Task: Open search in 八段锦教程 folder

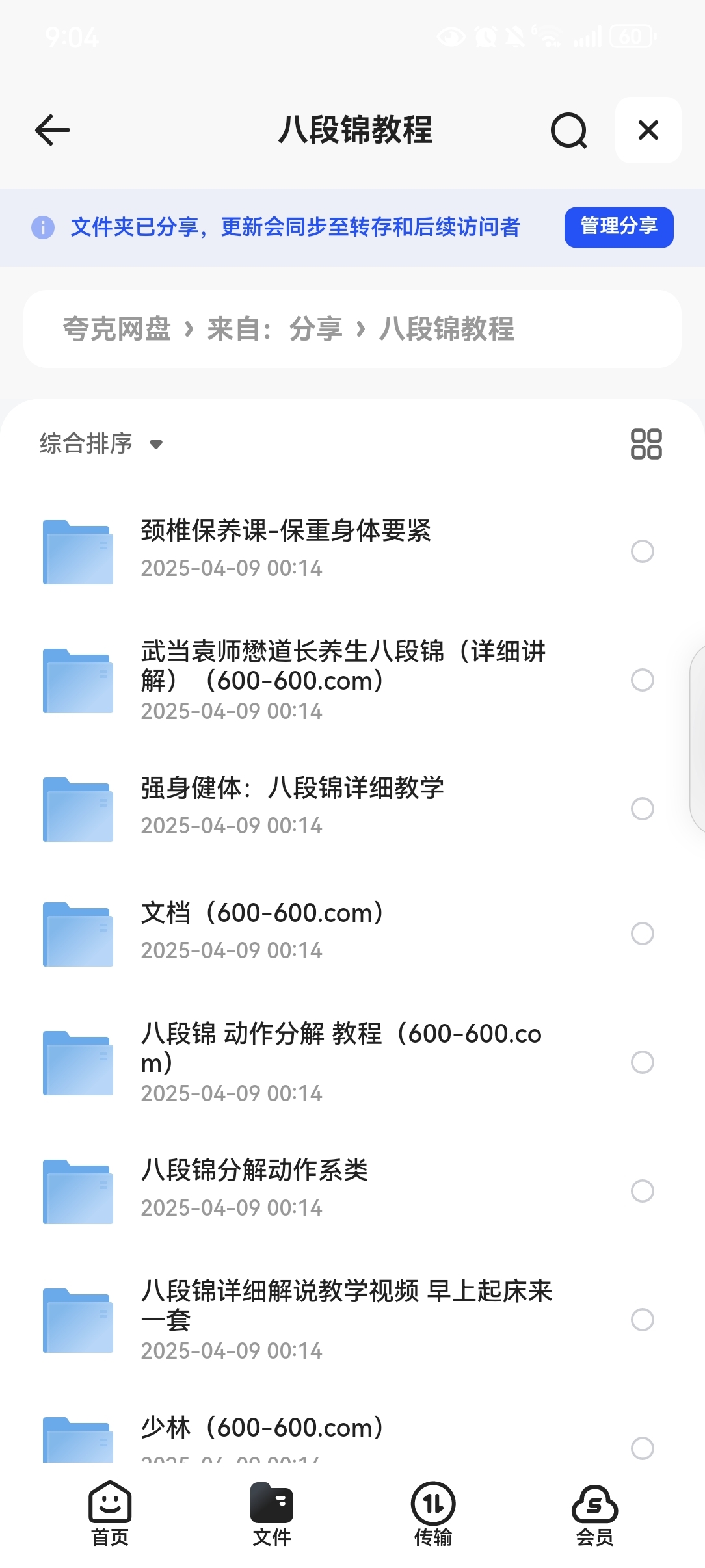Action: [x=568, y=130]
